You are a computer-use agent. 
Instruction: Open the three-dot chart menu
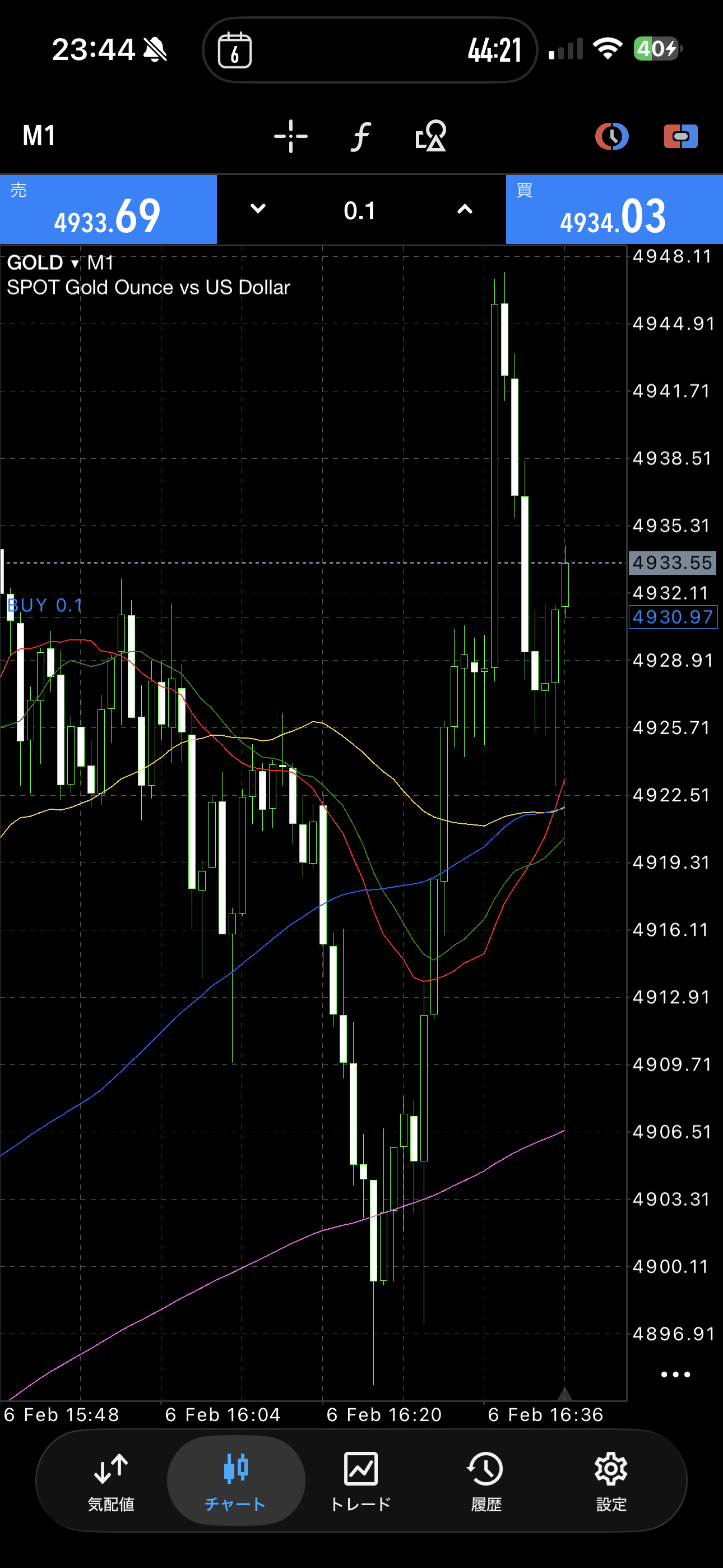675,1375
